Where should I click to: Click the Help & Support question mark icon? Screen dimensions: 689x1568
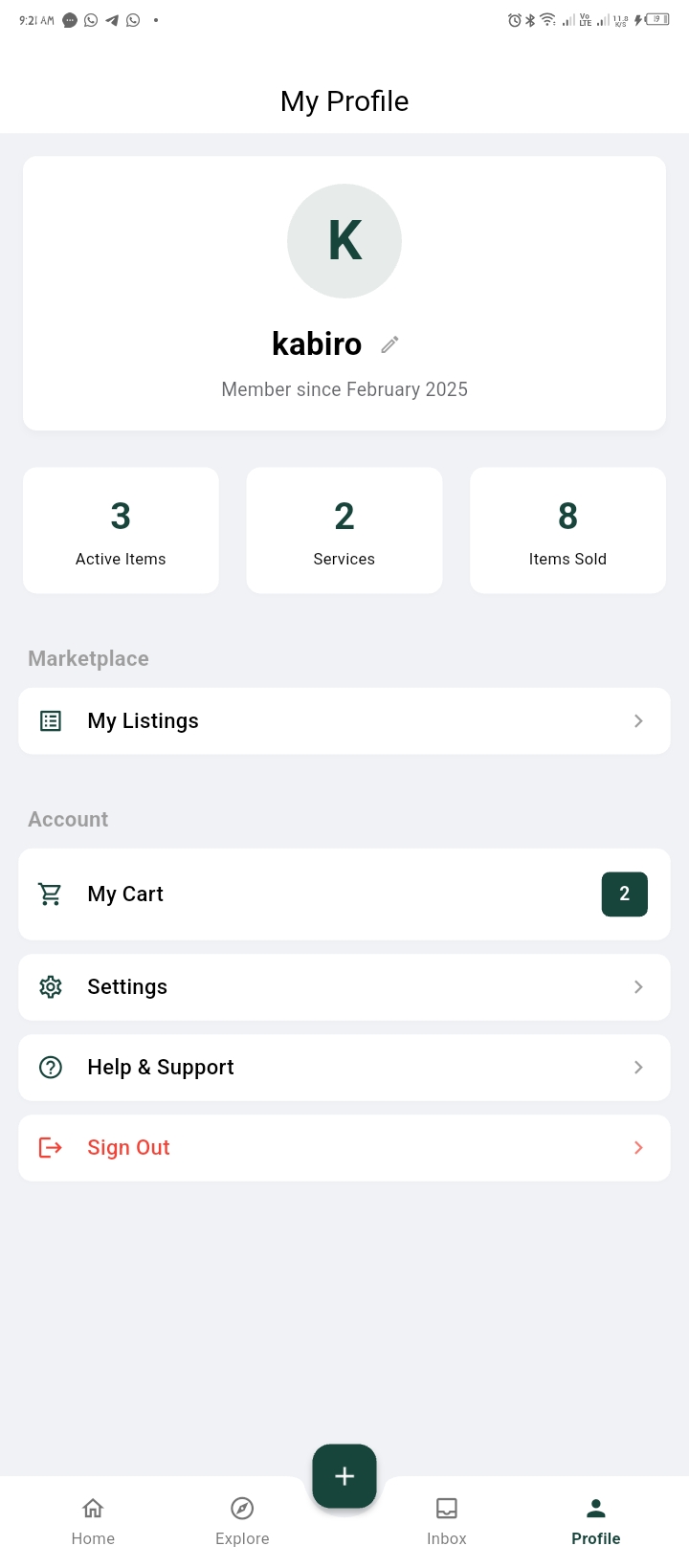point(50,1067)
